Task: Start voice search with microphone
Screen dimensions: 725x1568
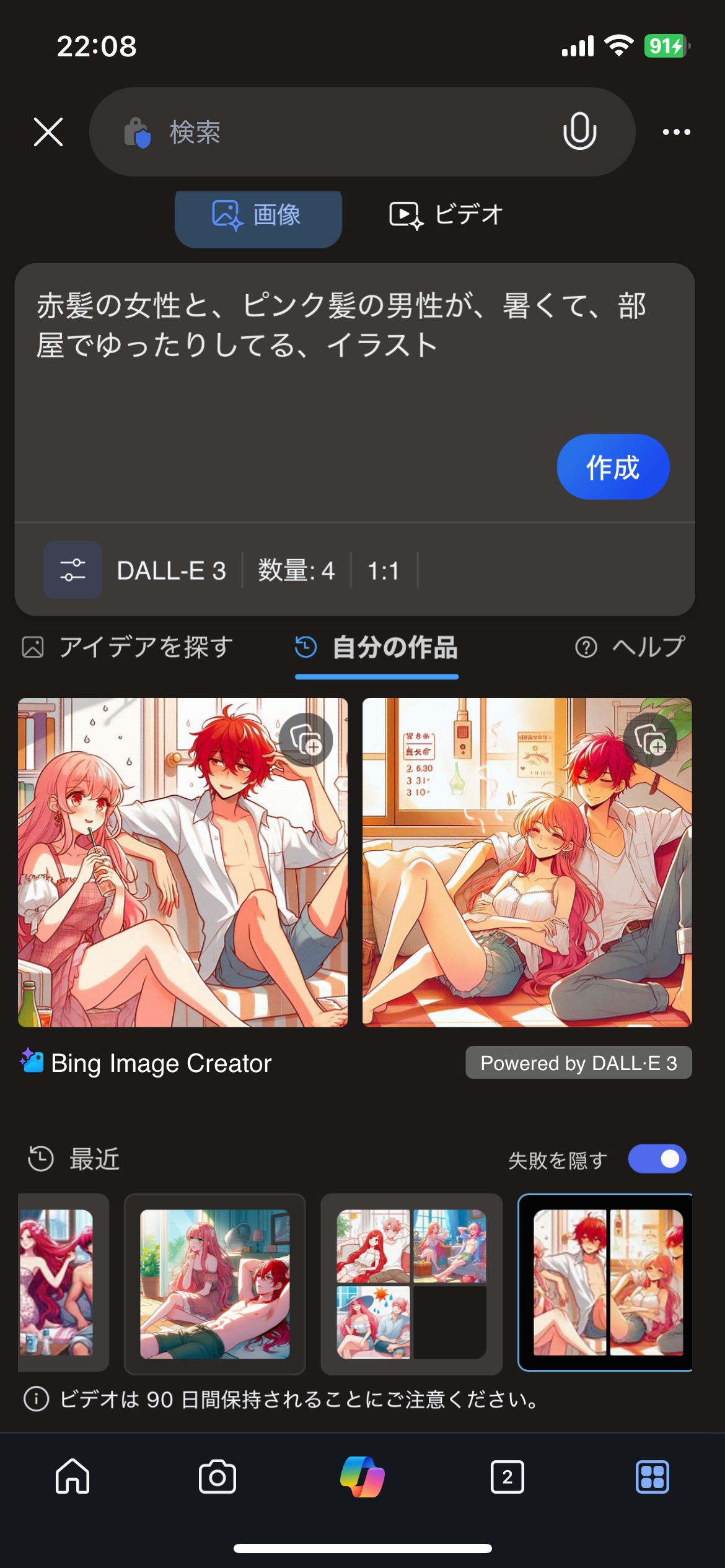Action: 579,131
